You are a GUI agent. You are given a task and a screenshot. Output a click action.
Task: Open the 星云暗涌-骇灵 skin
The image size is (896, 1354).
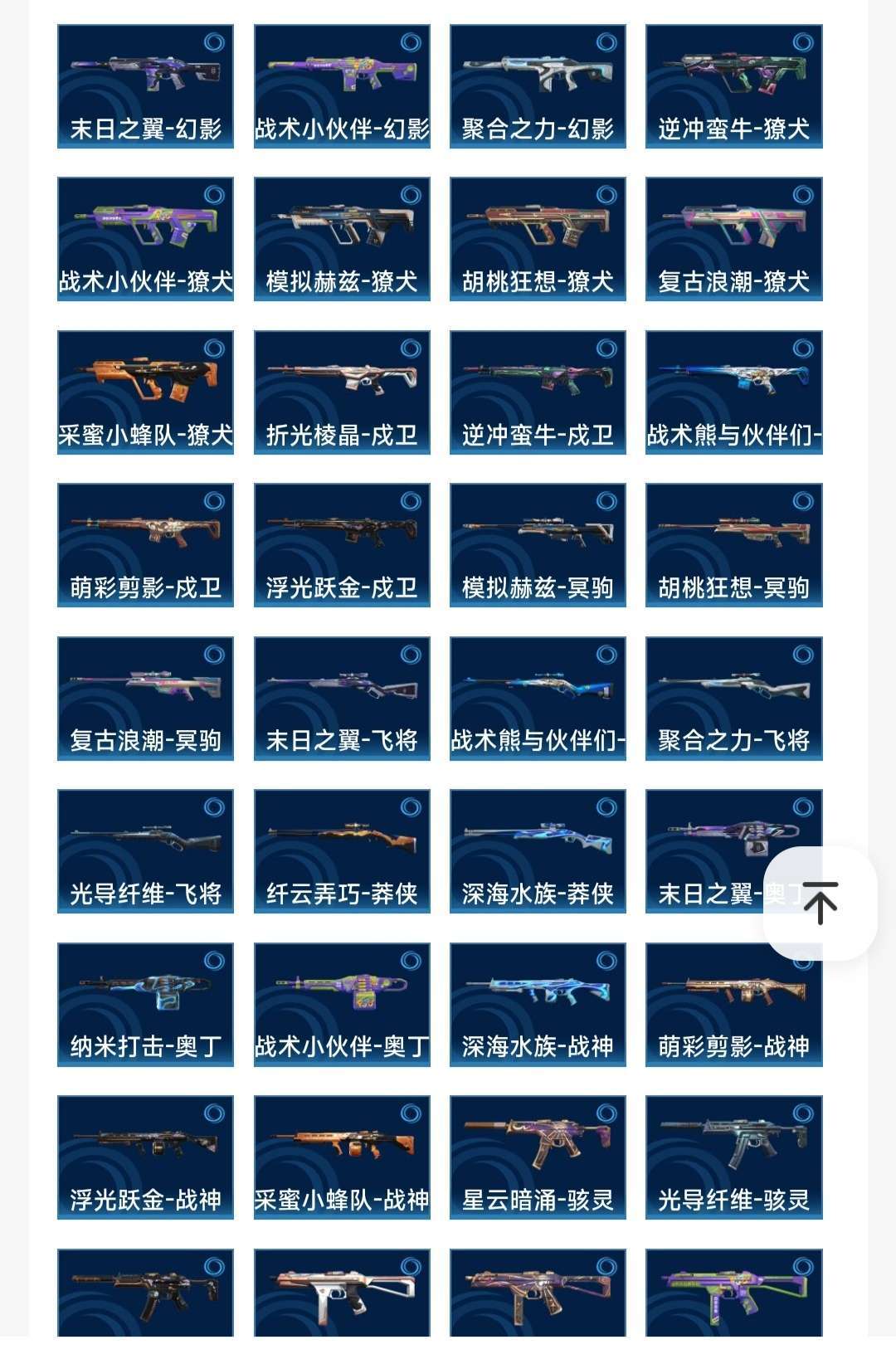click(x=538, y=1157)
